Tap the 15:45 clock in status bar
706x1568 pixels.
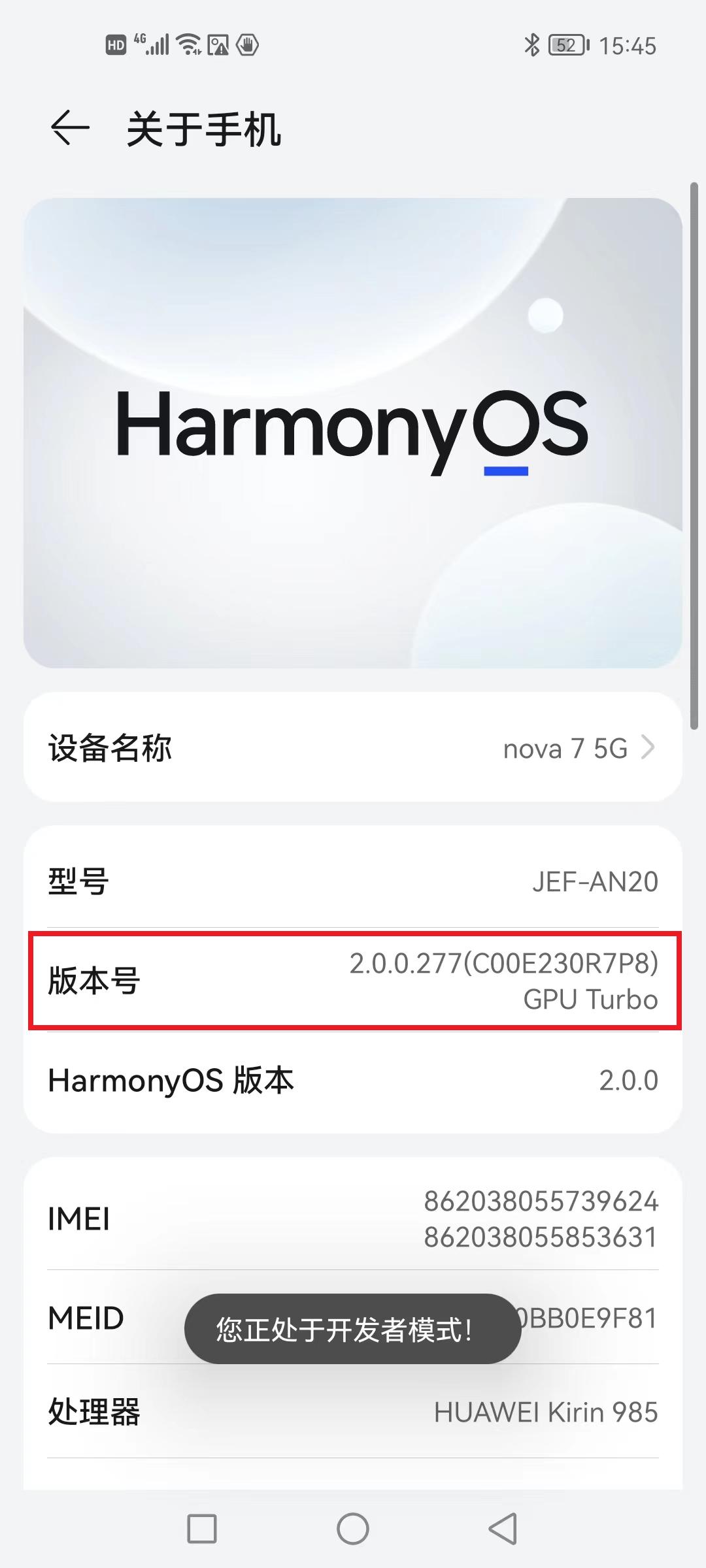[629, 44]
